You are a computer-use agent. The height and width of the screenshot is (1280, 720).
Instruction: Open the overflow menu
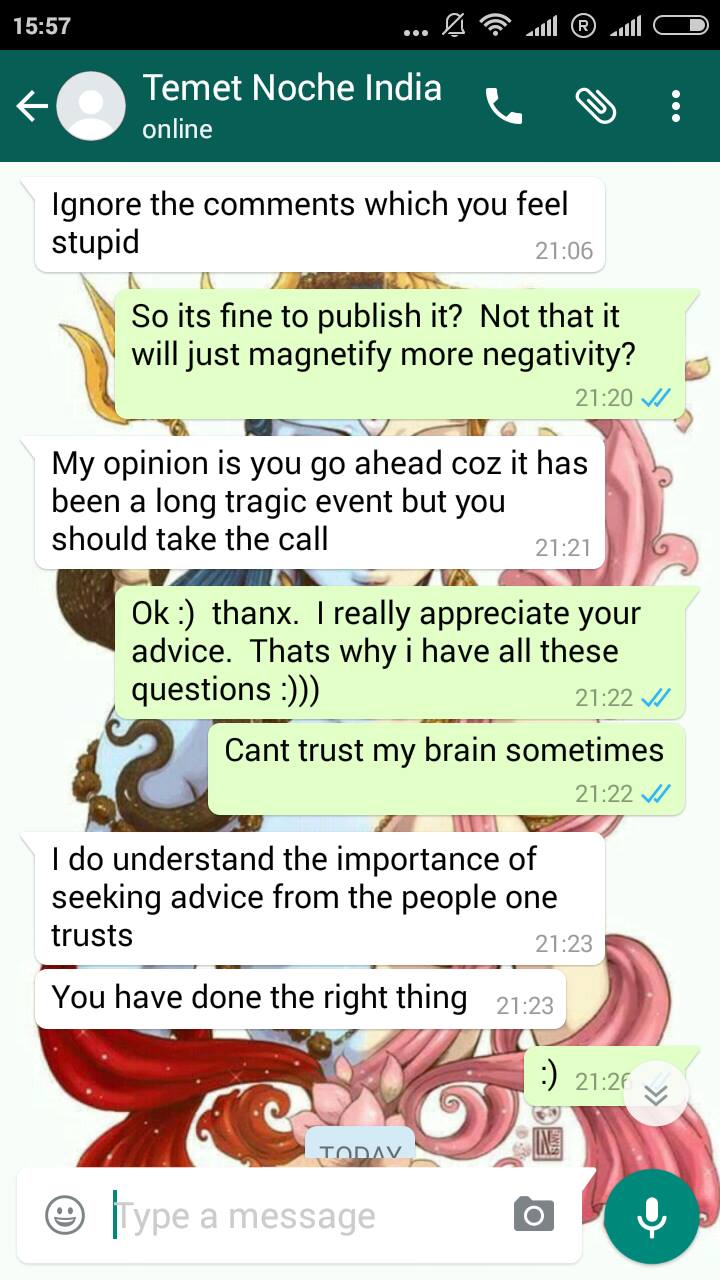[x=676, y=106]
